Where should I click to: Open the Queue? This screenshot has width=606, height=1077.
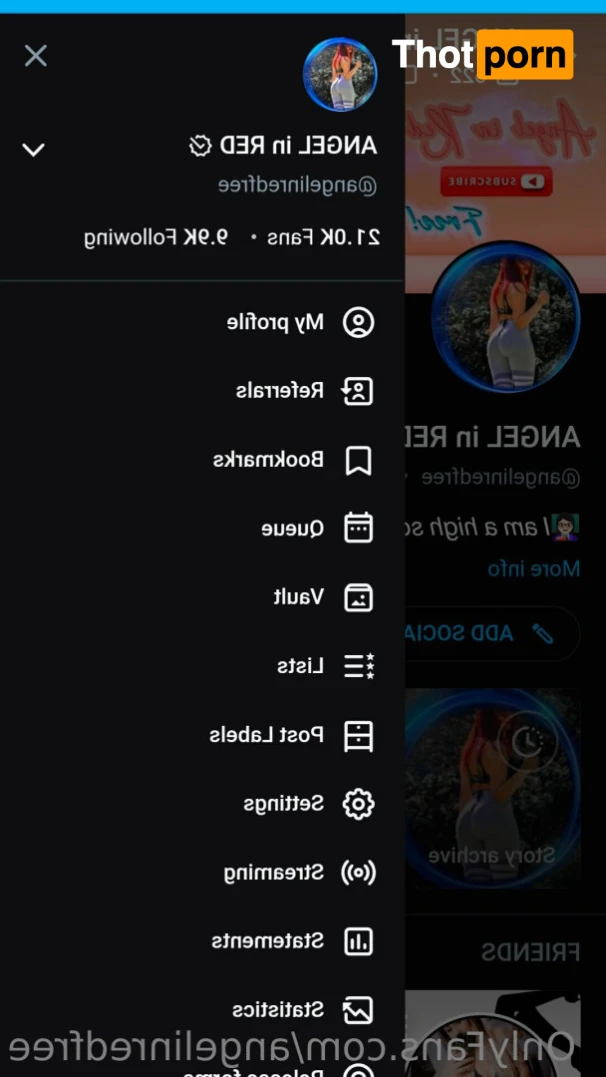tap(316, 528)
